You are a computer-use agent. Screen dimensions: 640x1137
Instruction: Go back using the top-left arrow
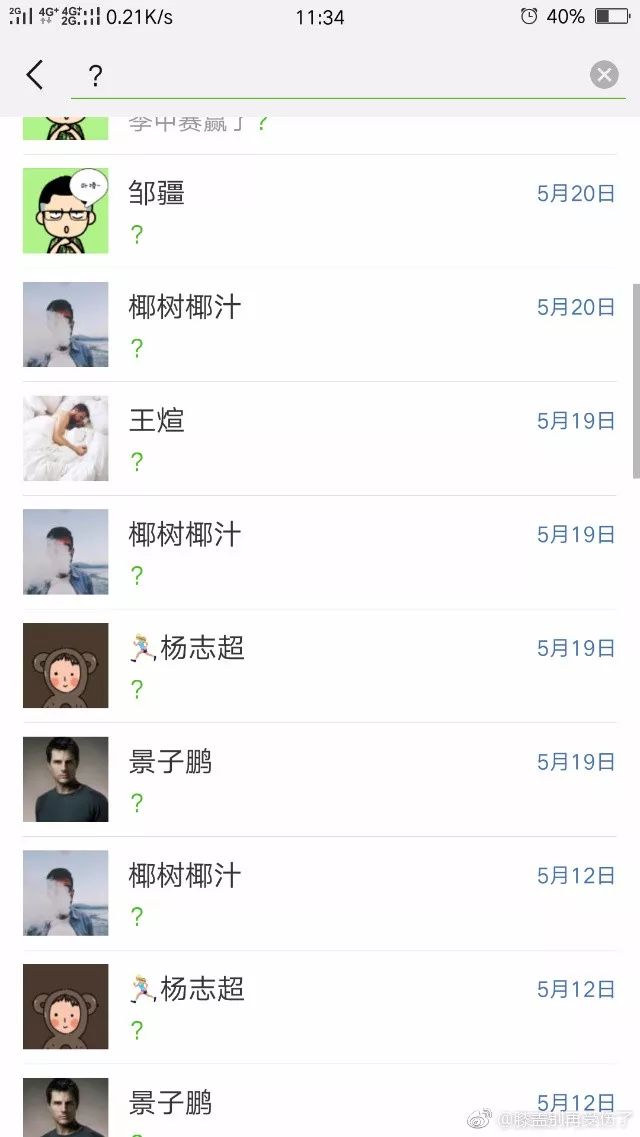[34, 75]
